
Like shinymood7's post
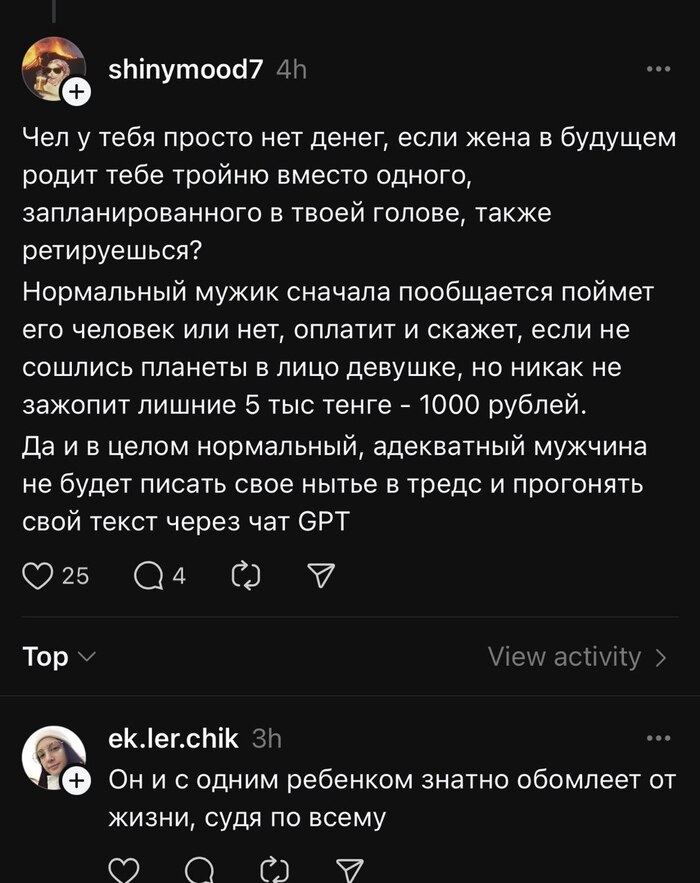tap(38, 575)
